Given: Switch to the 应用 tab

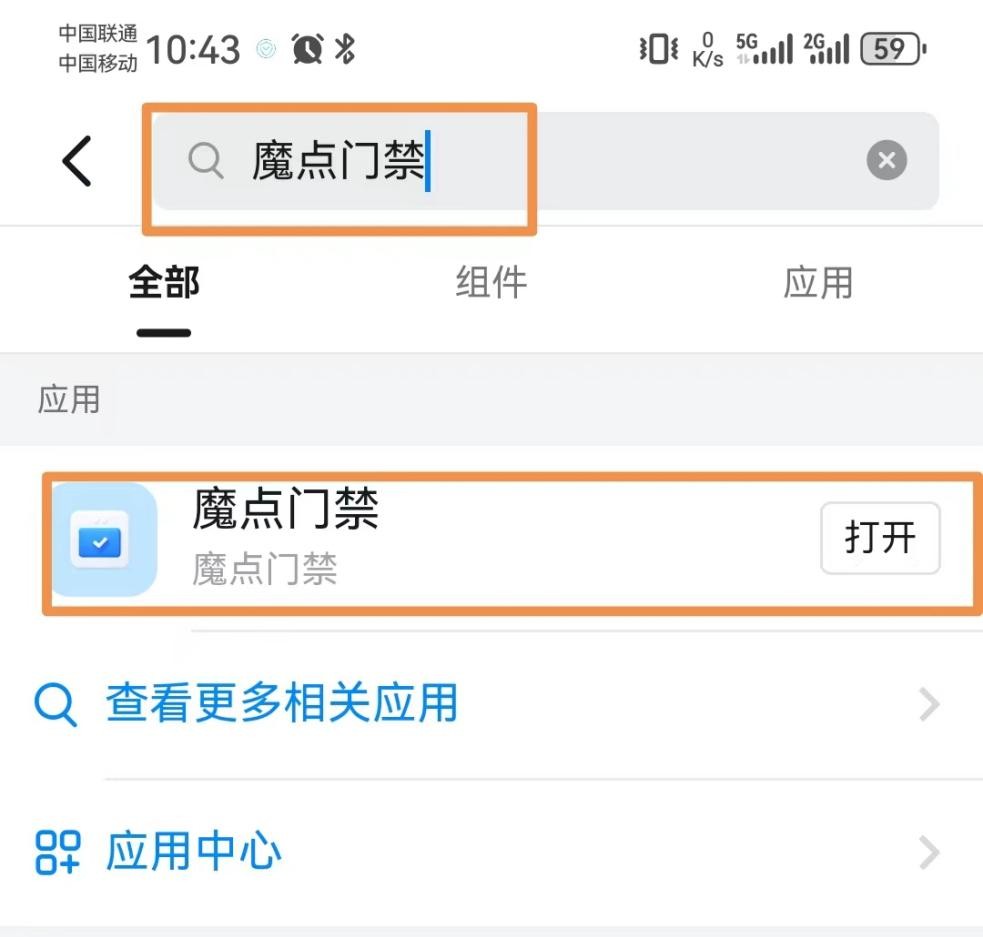Looking at the screenshot, I should point(817,284).
